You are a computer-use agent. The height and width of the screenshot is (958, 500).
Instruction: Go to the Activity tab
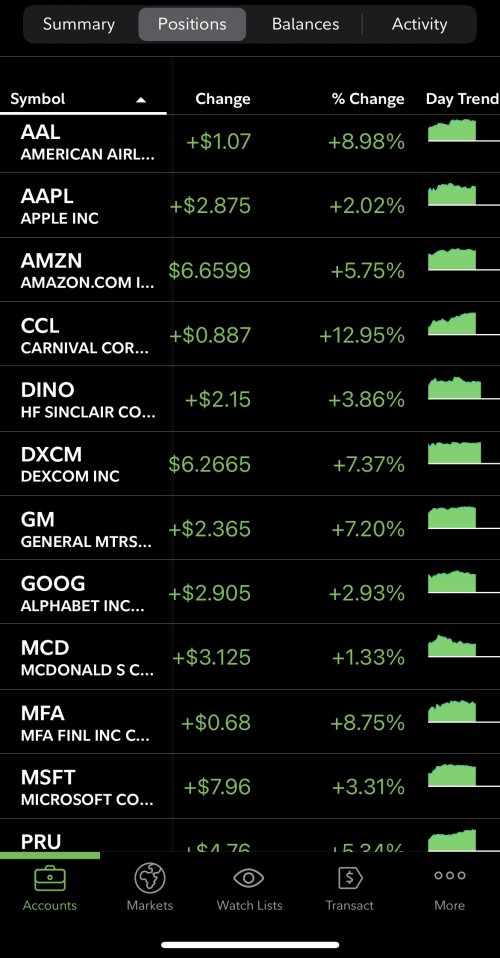(419, 24)
